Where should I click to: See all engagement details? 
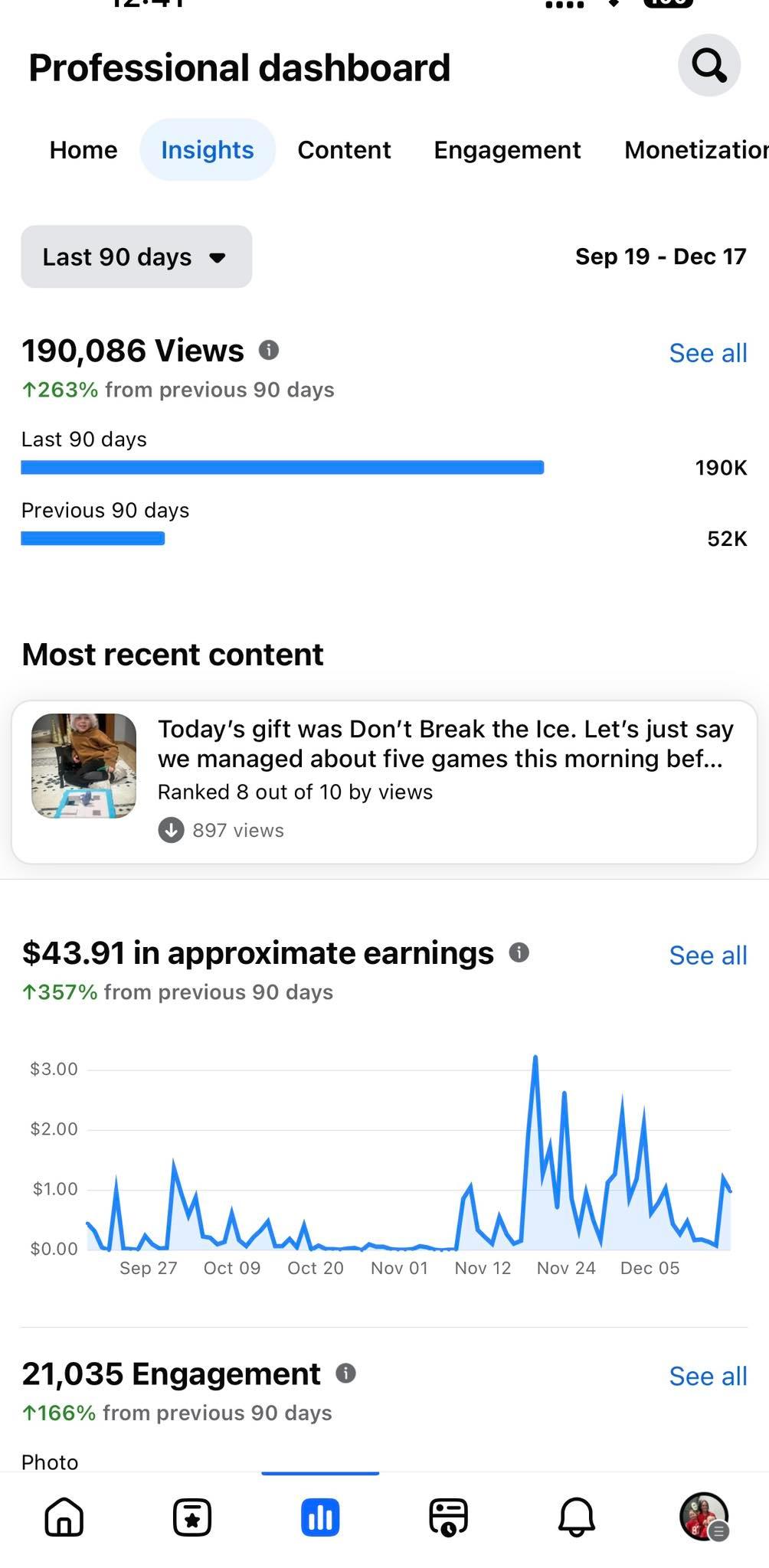(707, 1377)
